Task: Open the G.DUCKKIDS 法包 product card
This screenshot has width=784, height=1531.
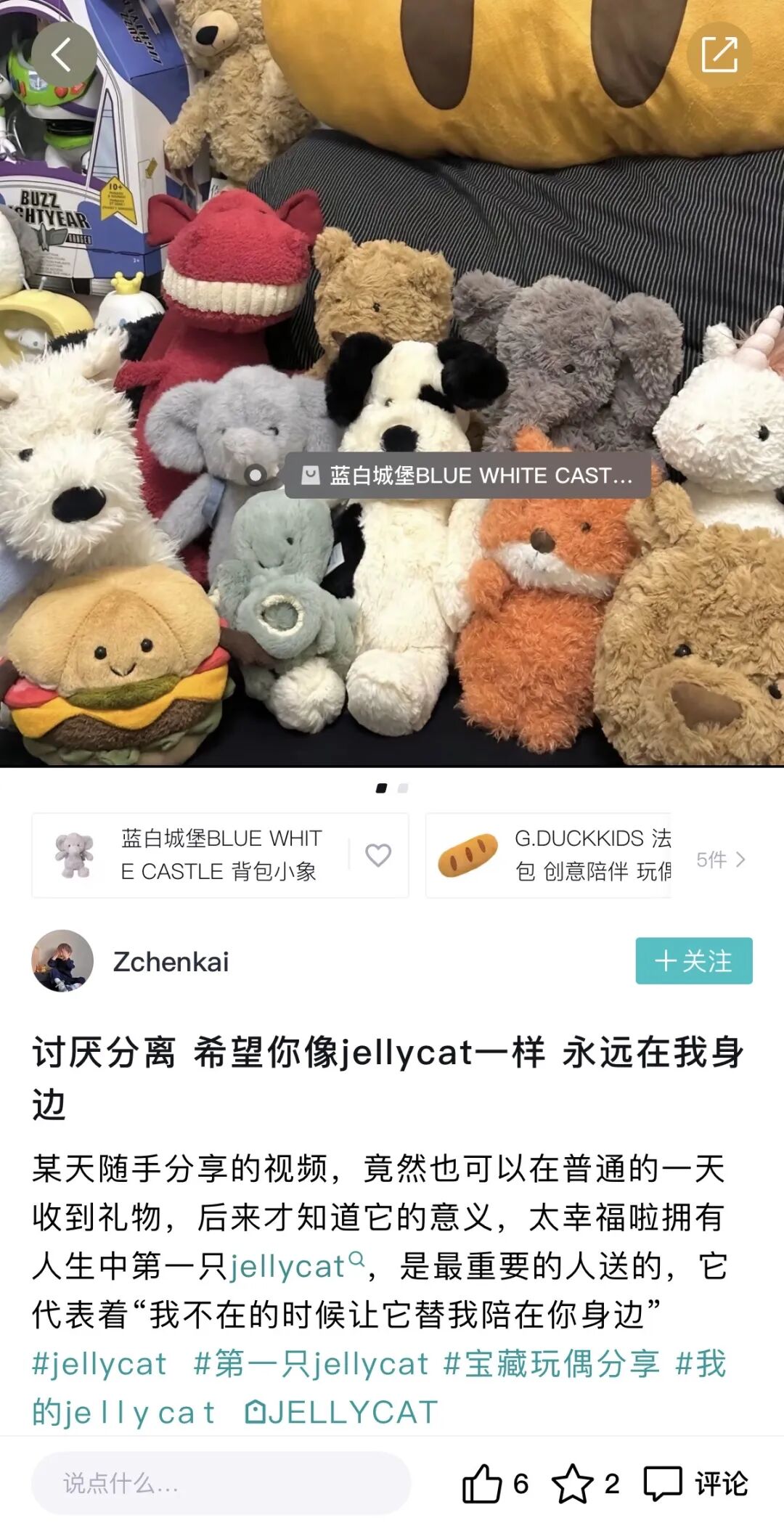Action: click(552, 854)
